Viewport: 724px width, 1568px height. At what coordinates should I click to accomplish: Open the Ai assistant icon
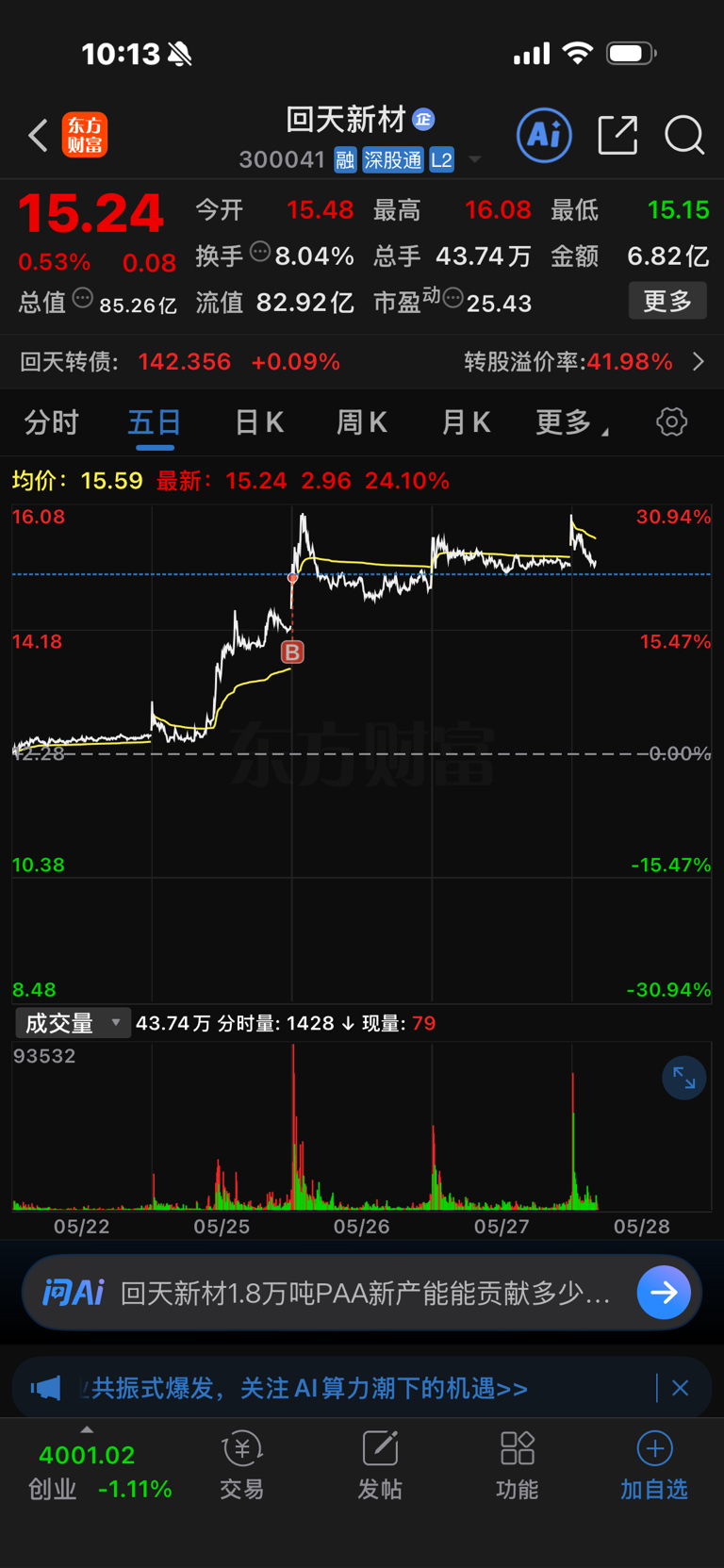point(545,135)
